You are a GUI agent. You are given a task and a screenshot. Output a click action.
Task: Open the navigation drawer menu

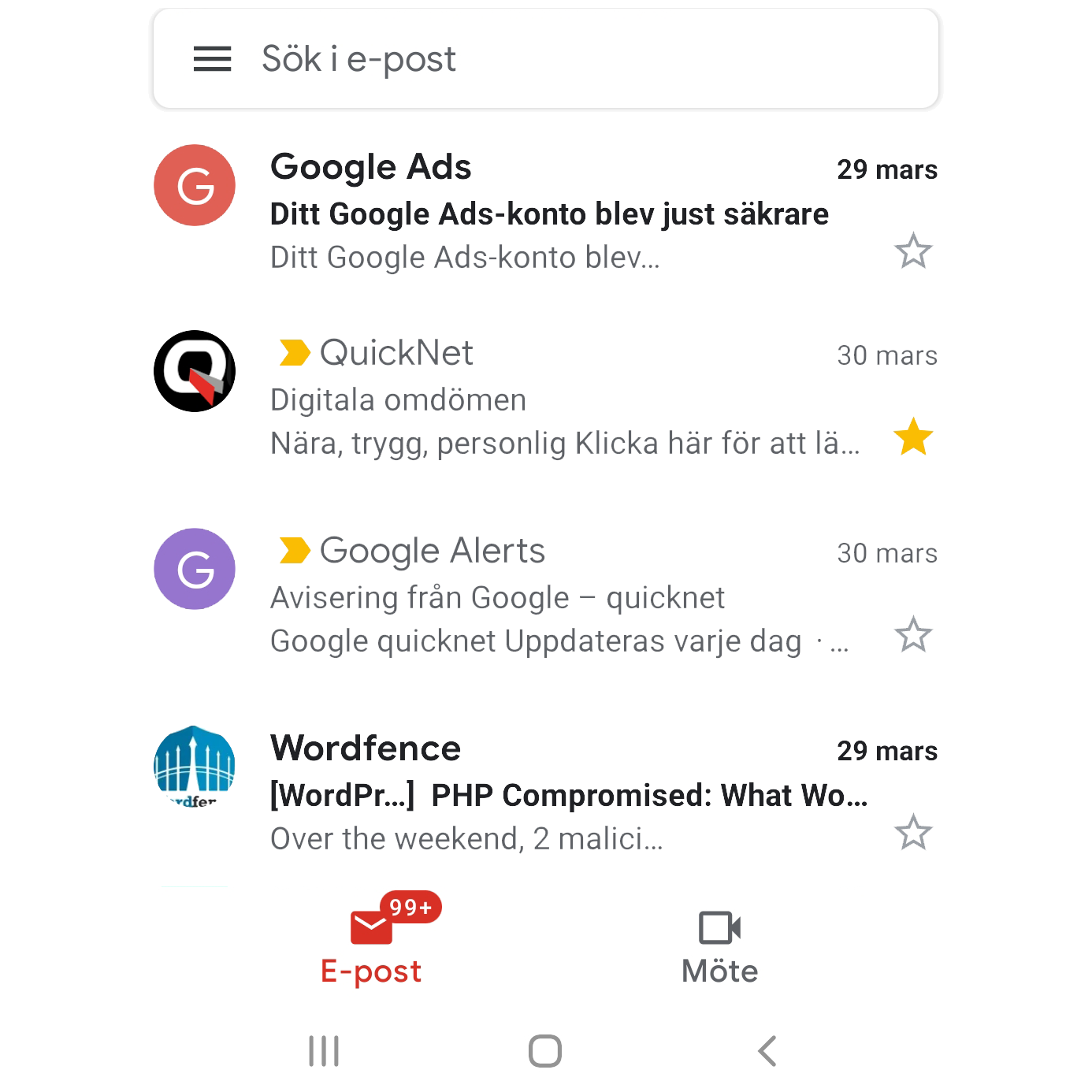point(212,59)
